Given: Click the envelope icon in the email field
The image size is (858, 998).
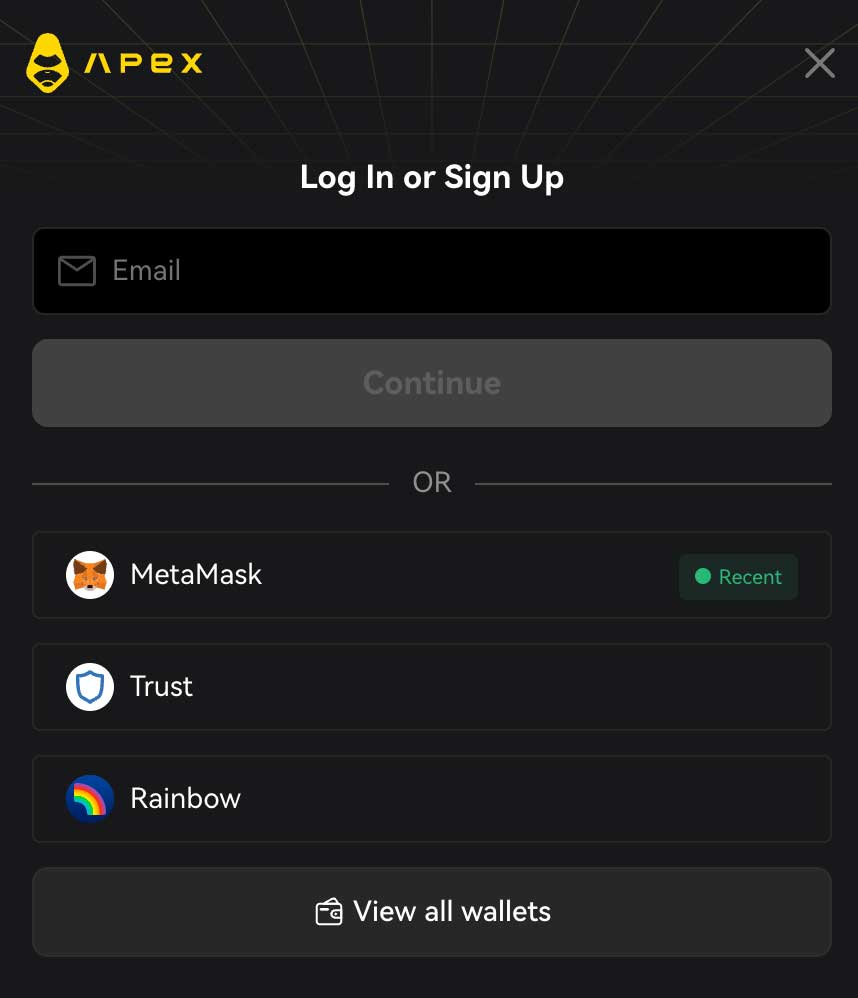Looking at the screenshot, I should (x=77, y=270).
